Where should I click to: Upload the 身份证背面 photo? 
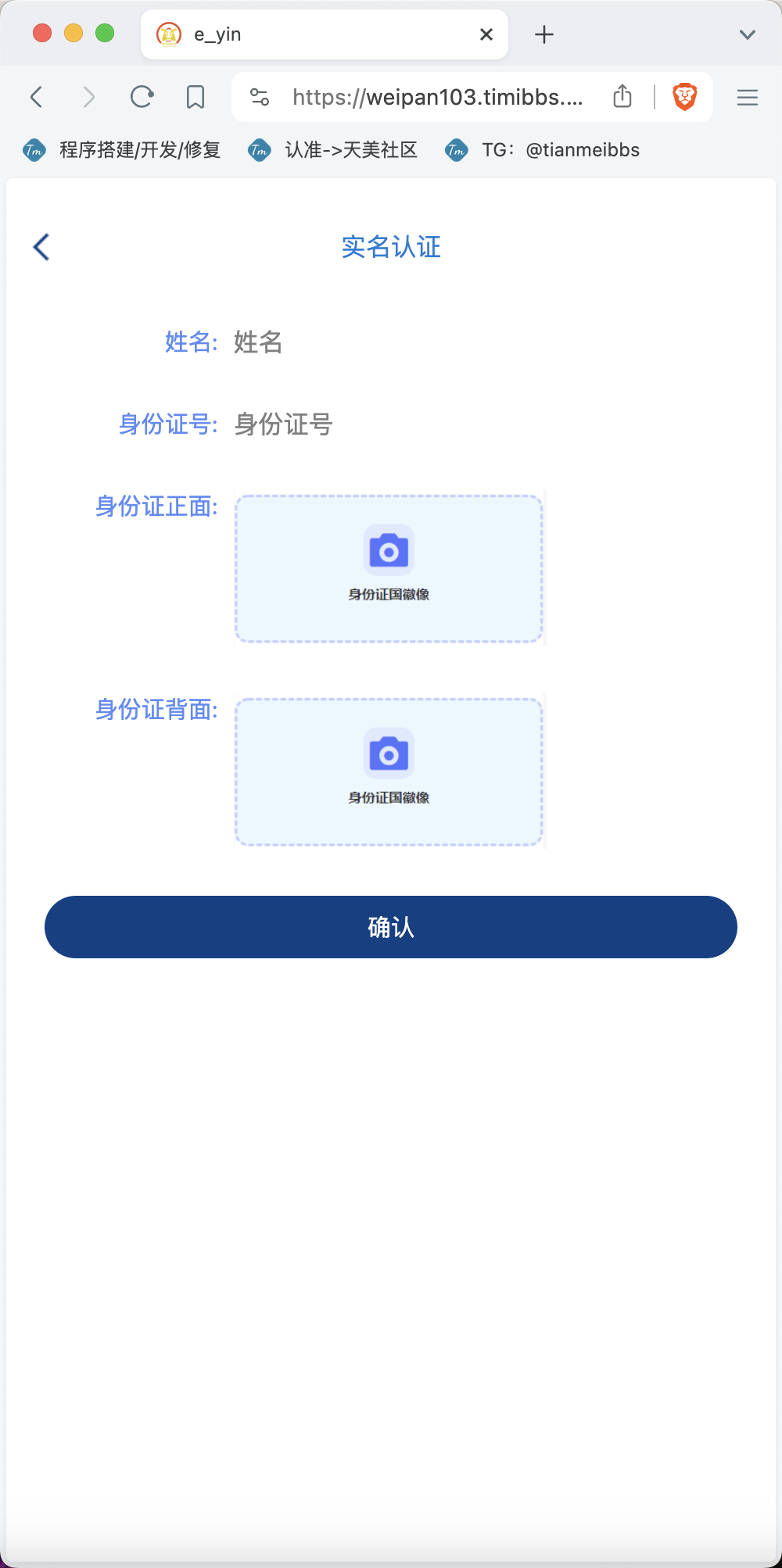pyautogui.click(x=389, y=771)
